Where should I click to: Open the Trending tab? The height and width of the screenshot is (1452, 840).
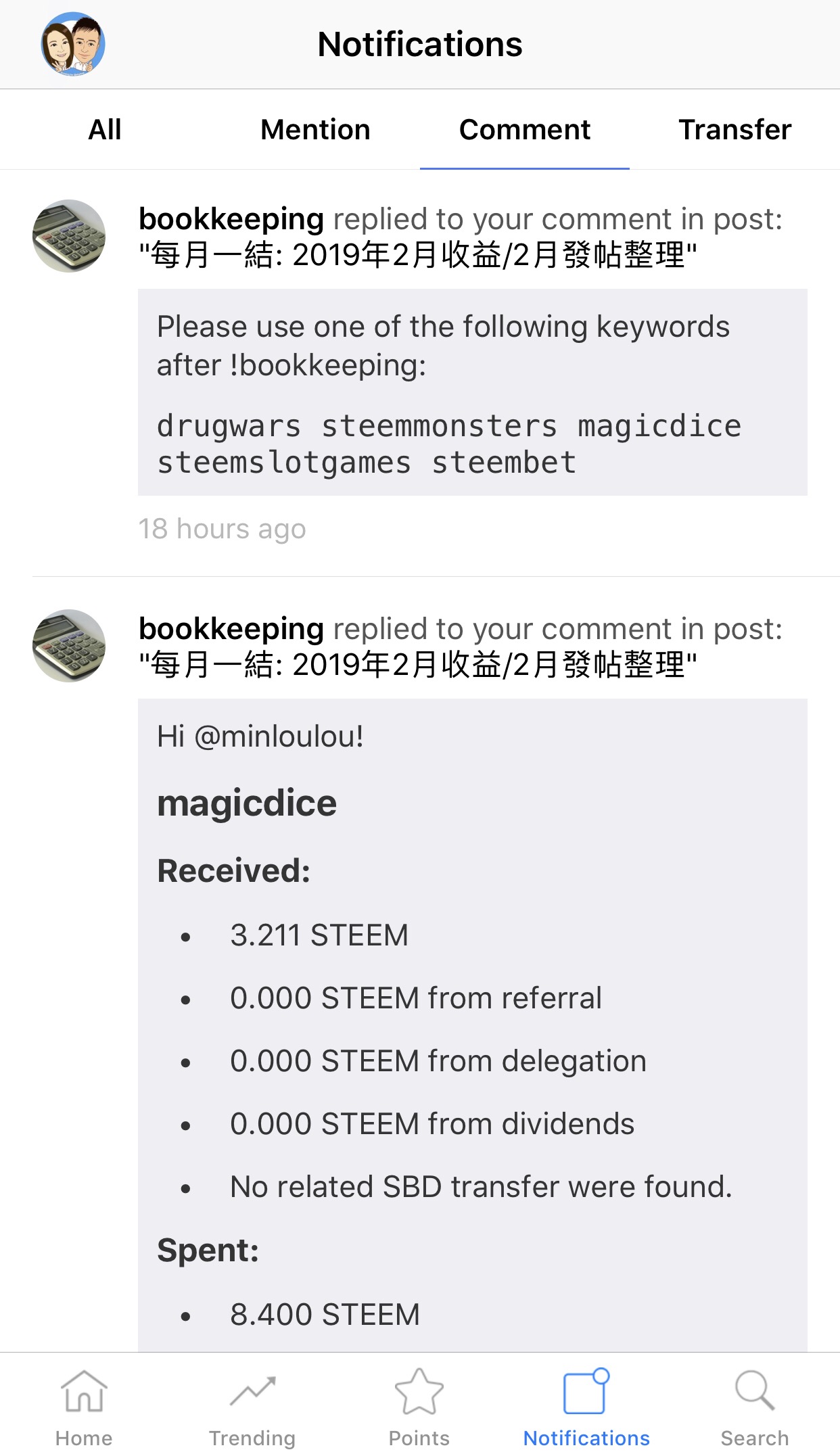(252, 1406)
